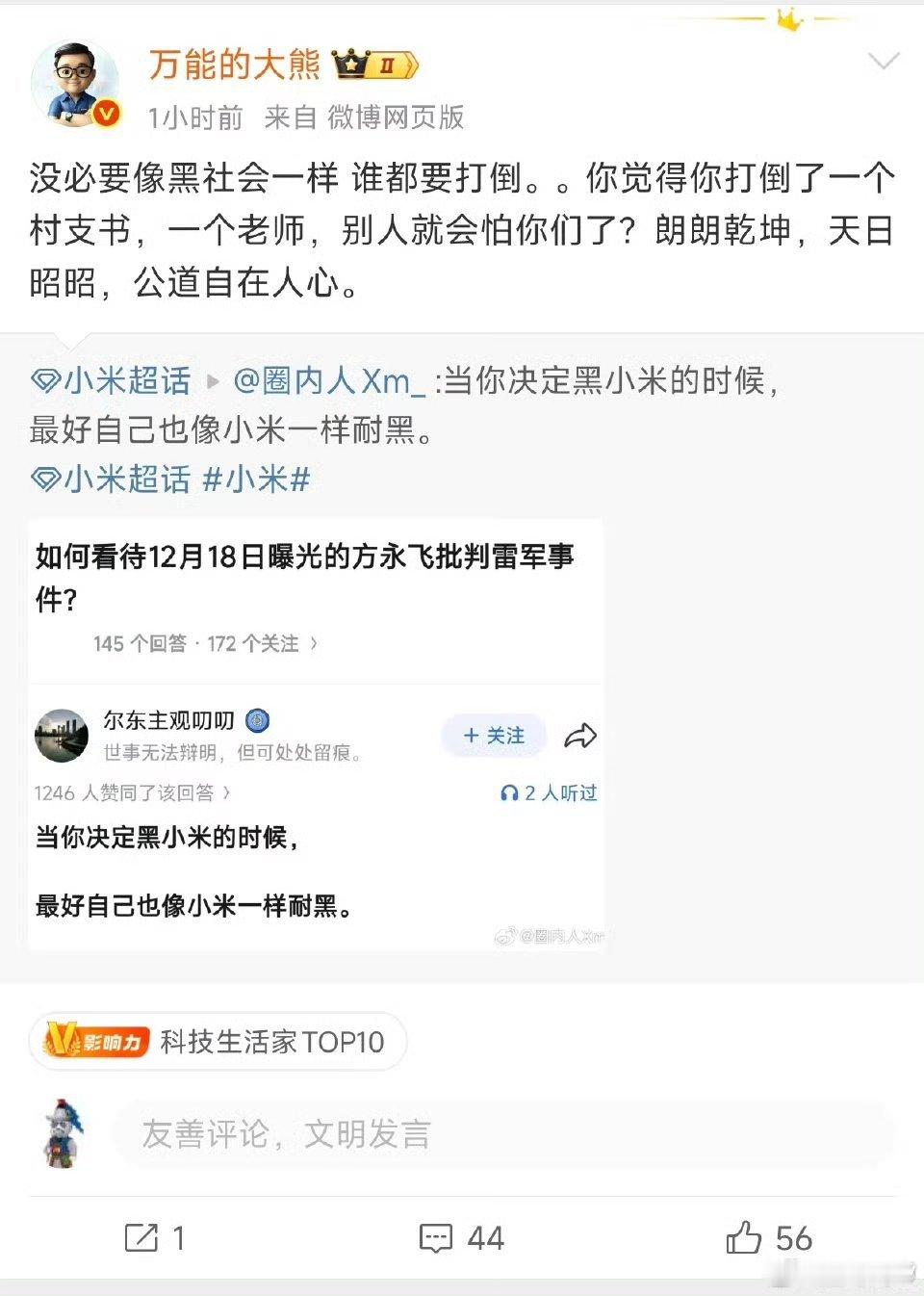Click the crown icon above the post
Viewport: 924px width, 1296px height.
pyautogui.click(x=791, y=17)
